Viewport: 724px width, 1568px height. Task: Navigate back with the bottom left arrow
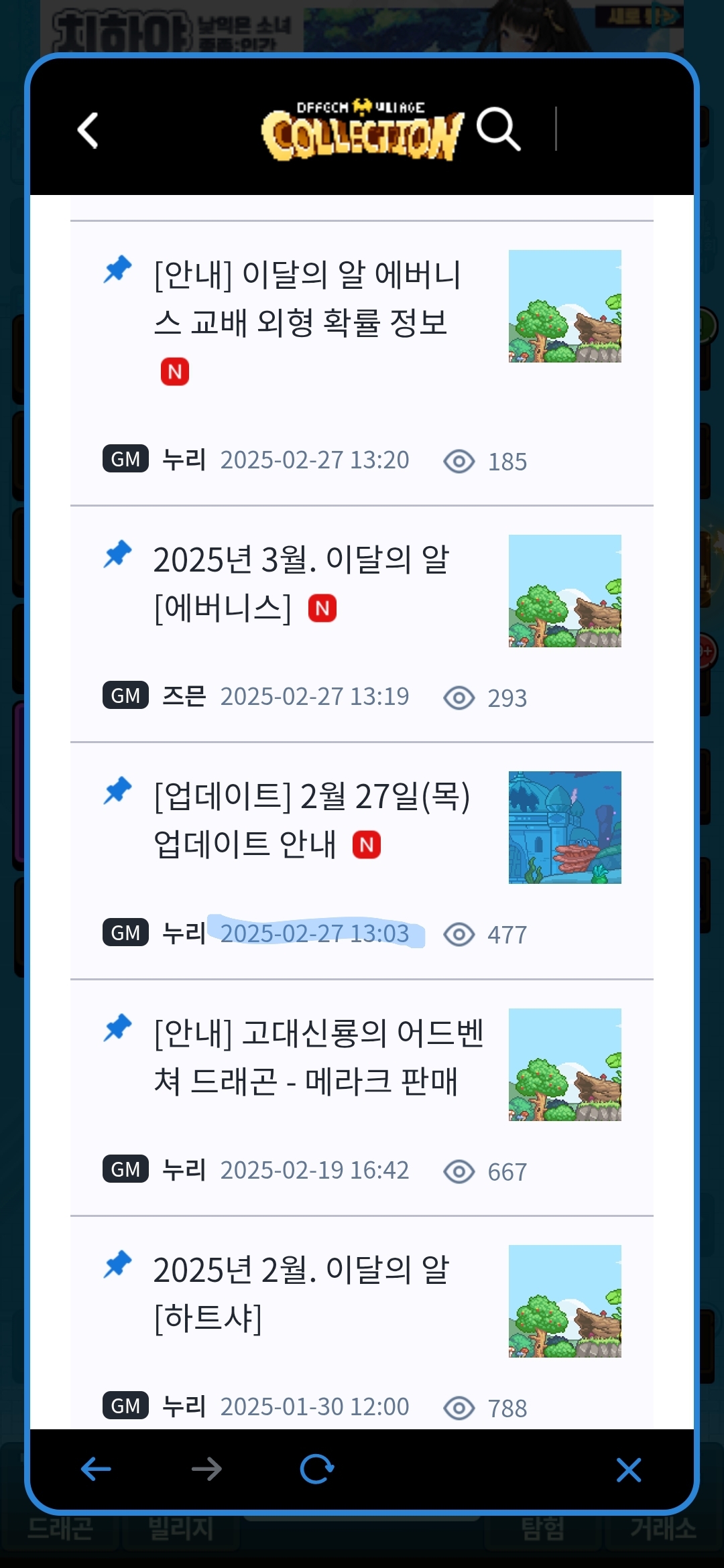96,1469
